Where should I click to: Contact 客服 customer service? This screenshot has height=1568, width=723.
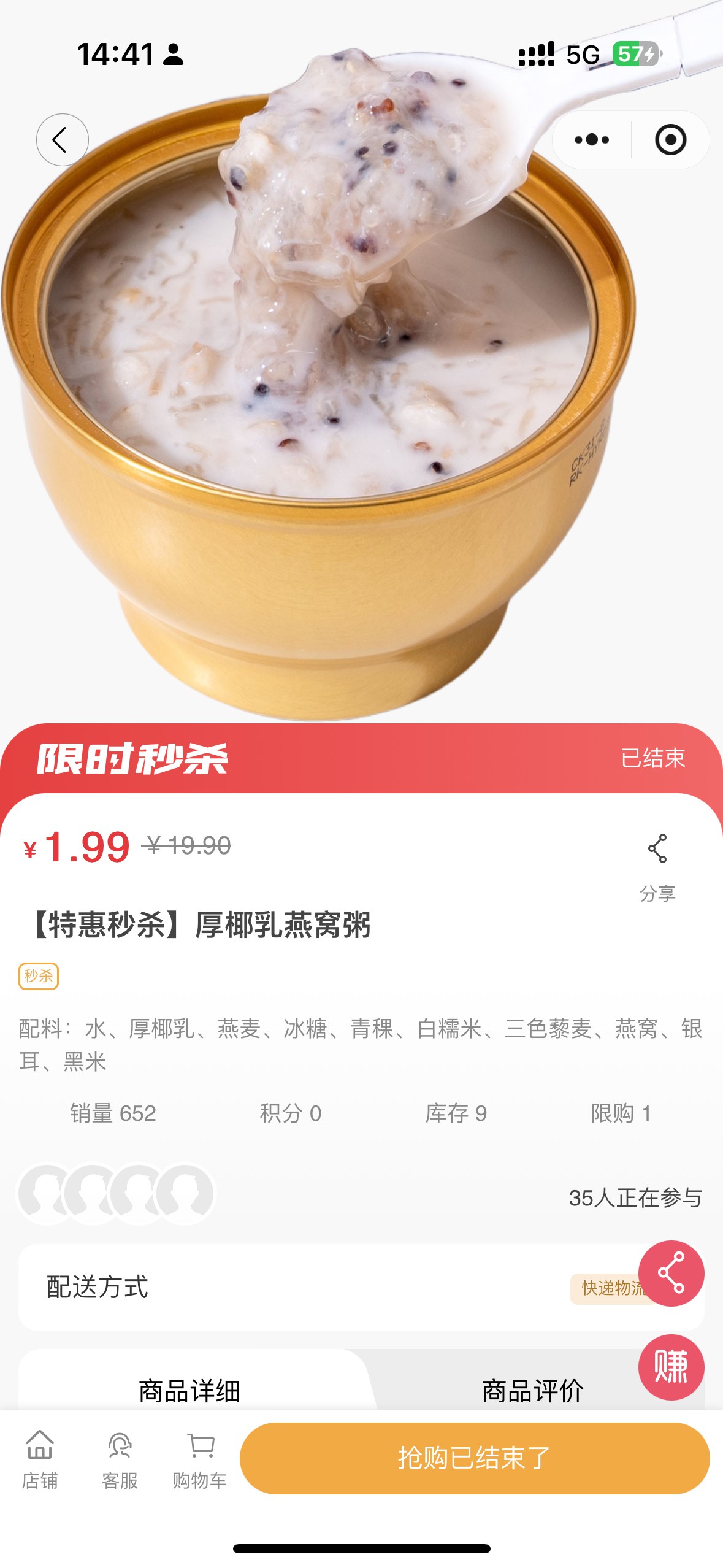click(x=120, y=1460)
